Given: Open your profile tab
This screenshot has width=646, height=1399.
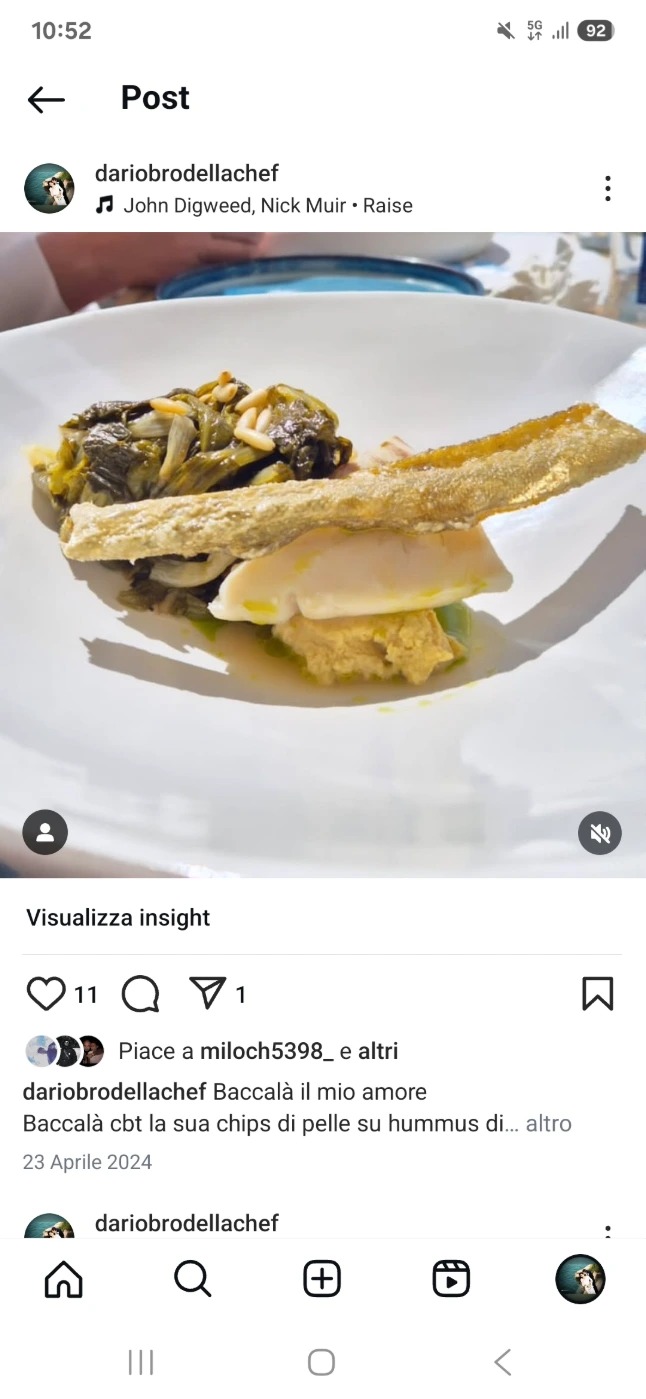Looking at the screenshot, I should (x=580, y=1279).
